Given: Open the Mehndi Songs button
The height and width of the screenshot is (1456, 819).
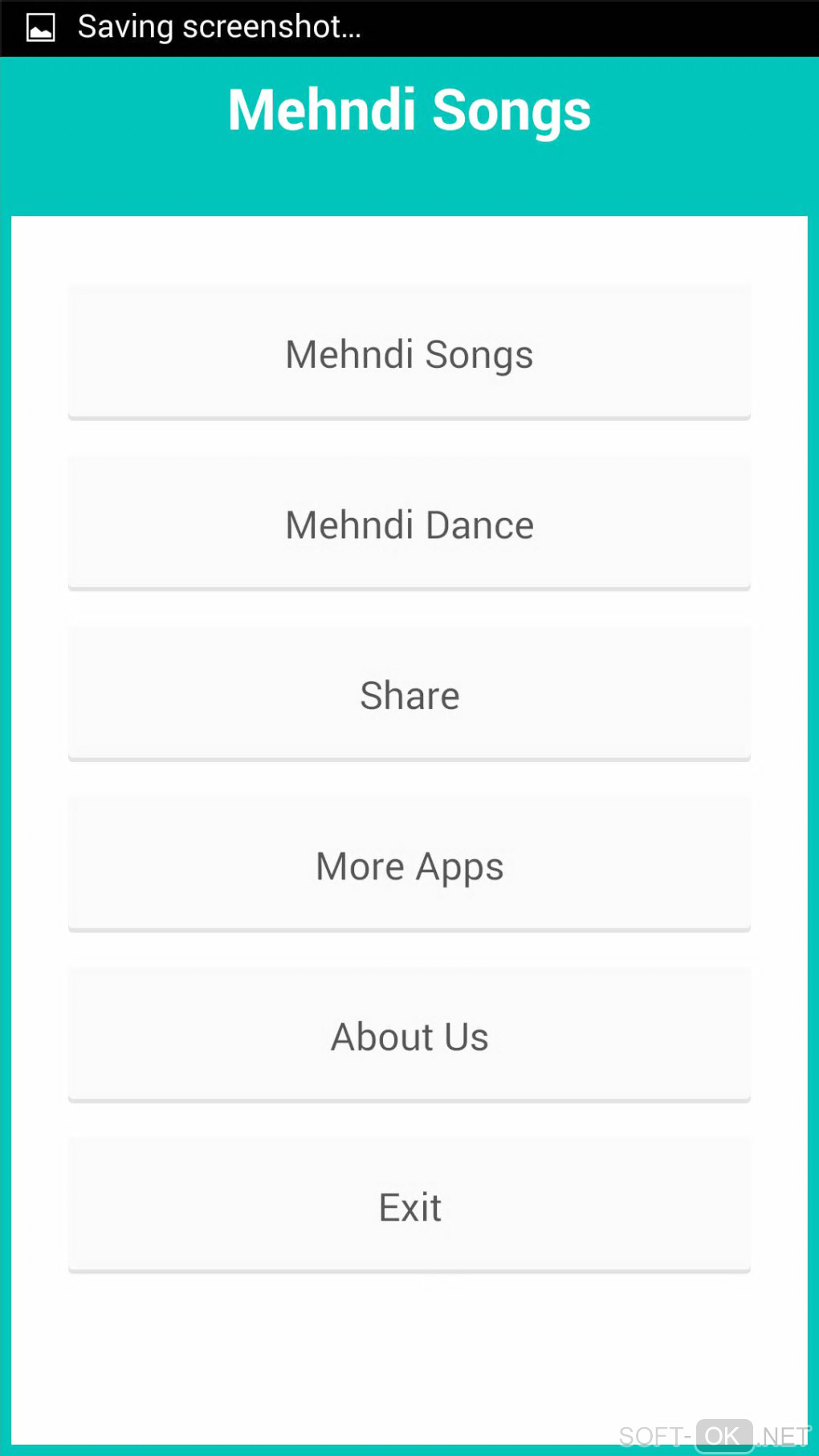Looking at the screenshot, I should pos(409,353).
